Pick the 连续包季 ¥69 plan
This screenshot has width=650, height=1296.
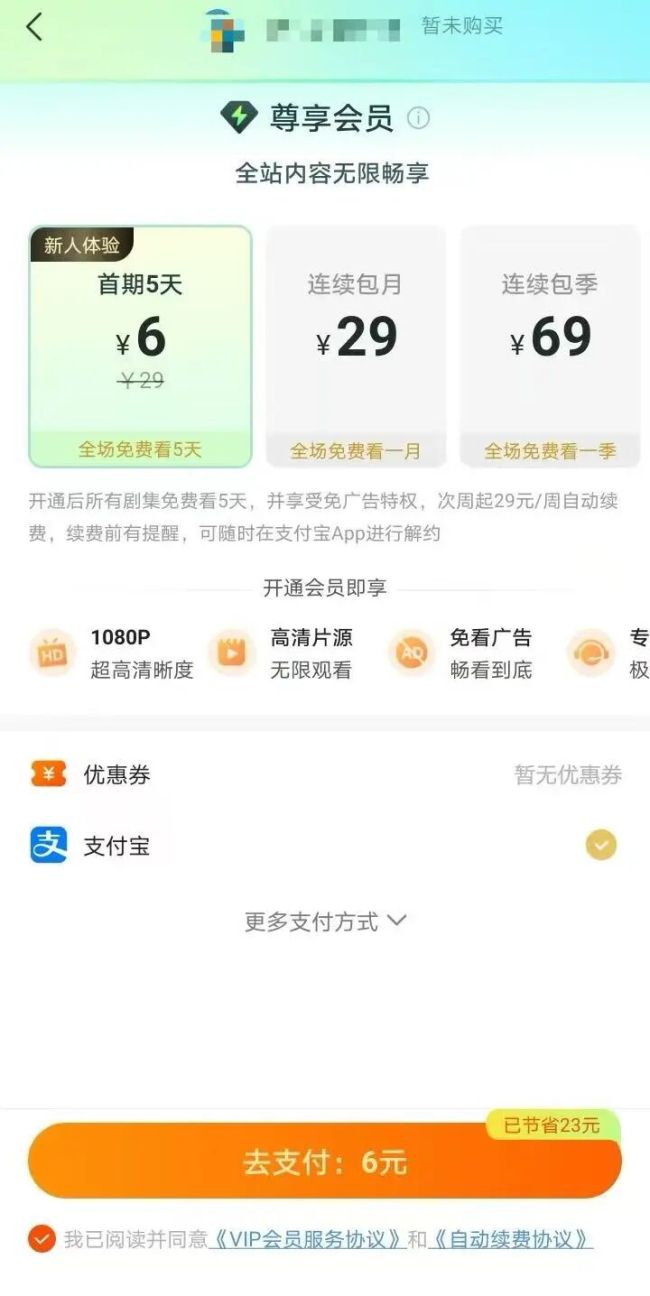(550, 346)
